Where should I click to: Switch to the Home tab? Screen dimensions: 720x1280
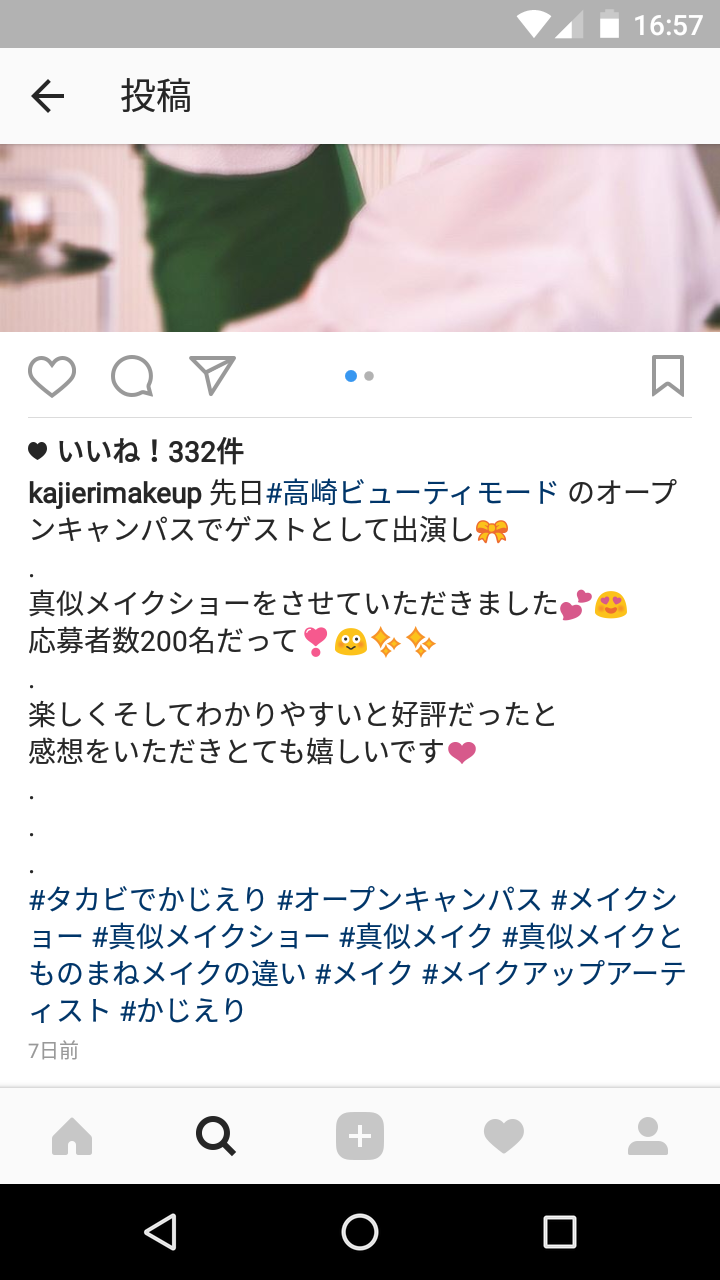click(72, 1136)
